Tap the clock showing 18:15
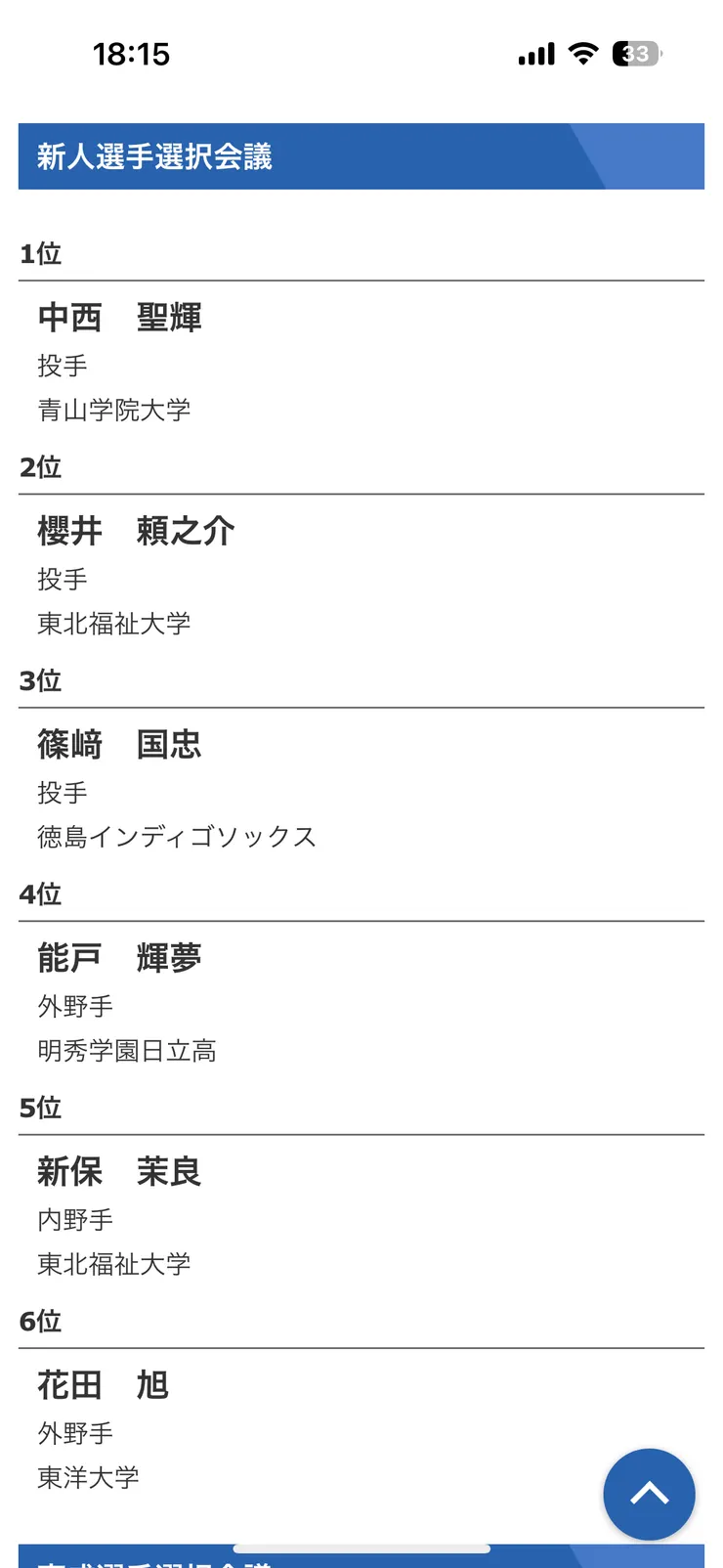The height and width of the screenshot is (1568, 723). coord(132,55)
